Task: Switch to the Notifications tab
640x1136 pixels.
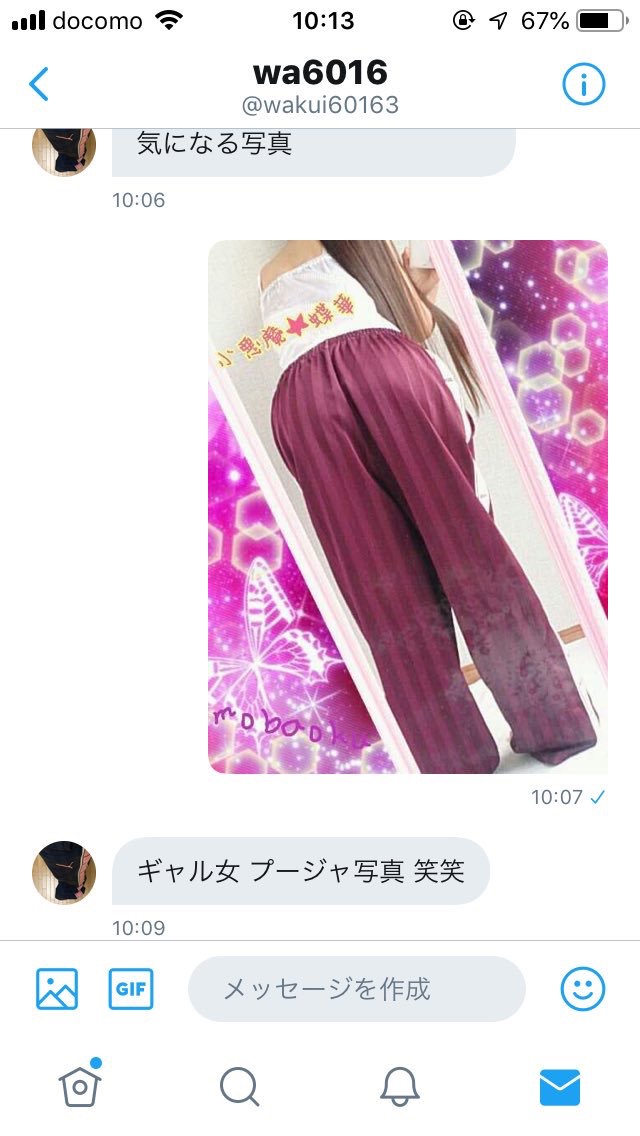Action: click(400, 1086)
